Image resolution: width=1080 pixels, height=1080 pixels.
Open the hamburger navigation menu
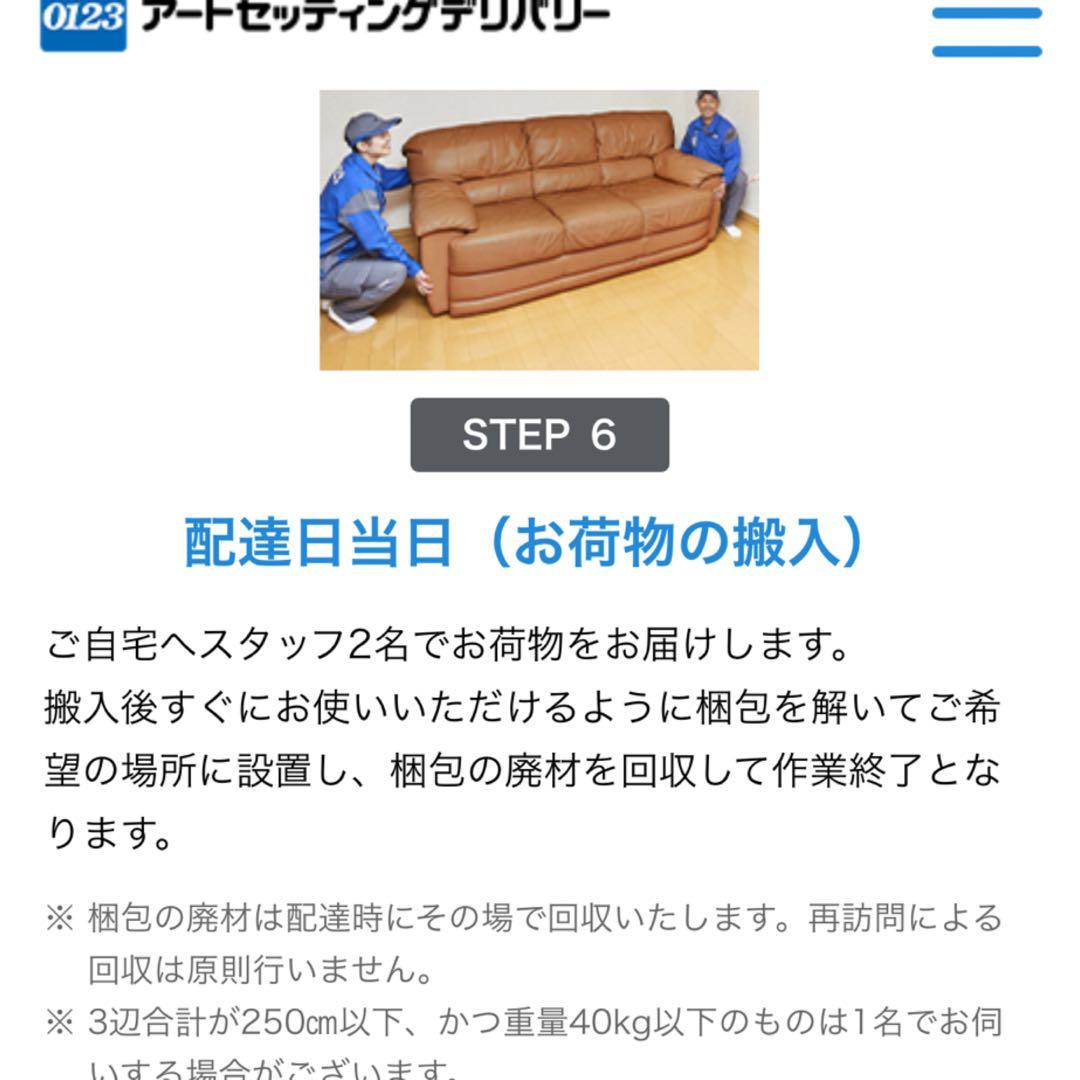986,32
